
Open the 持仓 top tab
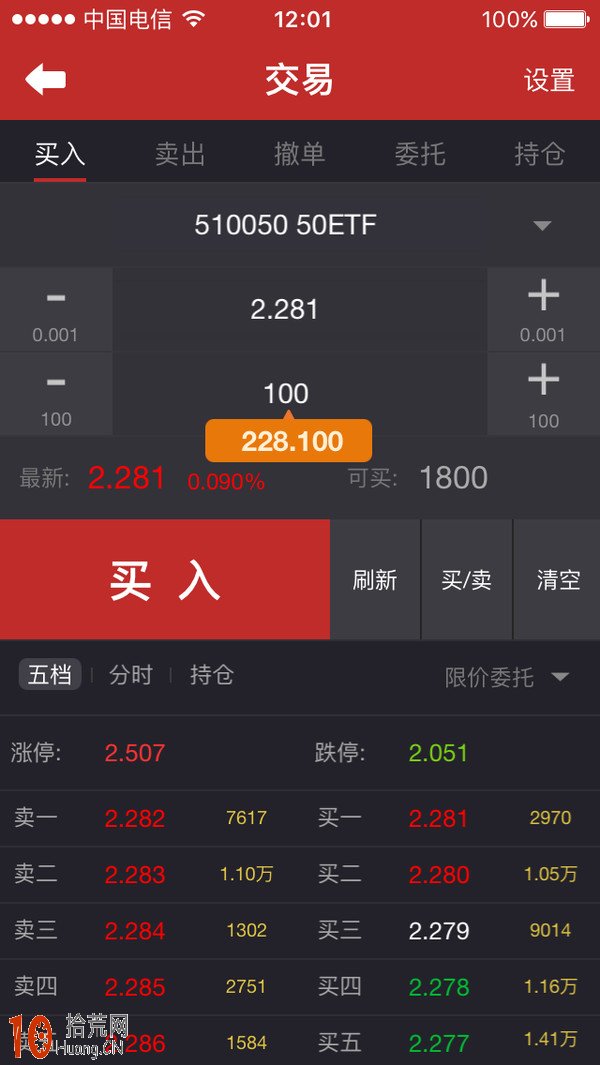540,154
